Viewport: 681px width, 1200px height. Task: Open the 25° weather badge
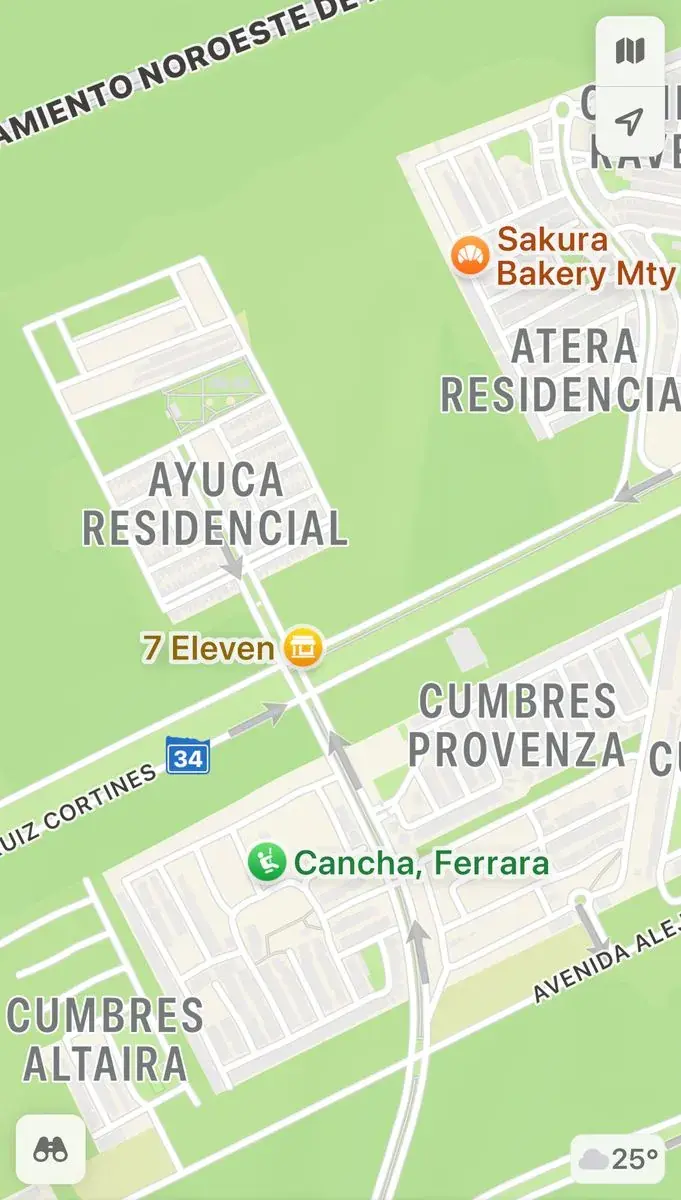(x=618, y=1159)
